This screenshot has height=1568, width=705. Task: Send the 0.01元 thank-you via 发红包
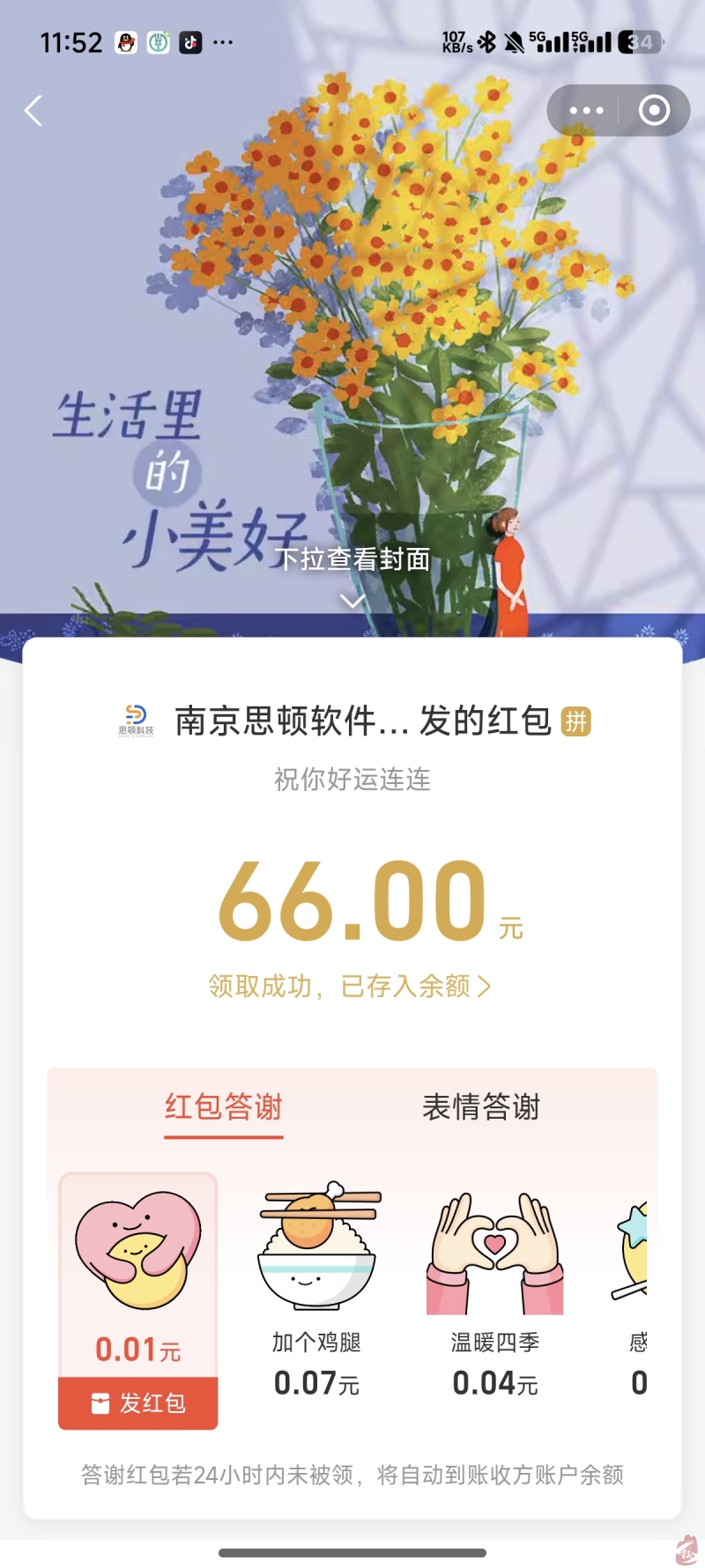click(138, 1403)
